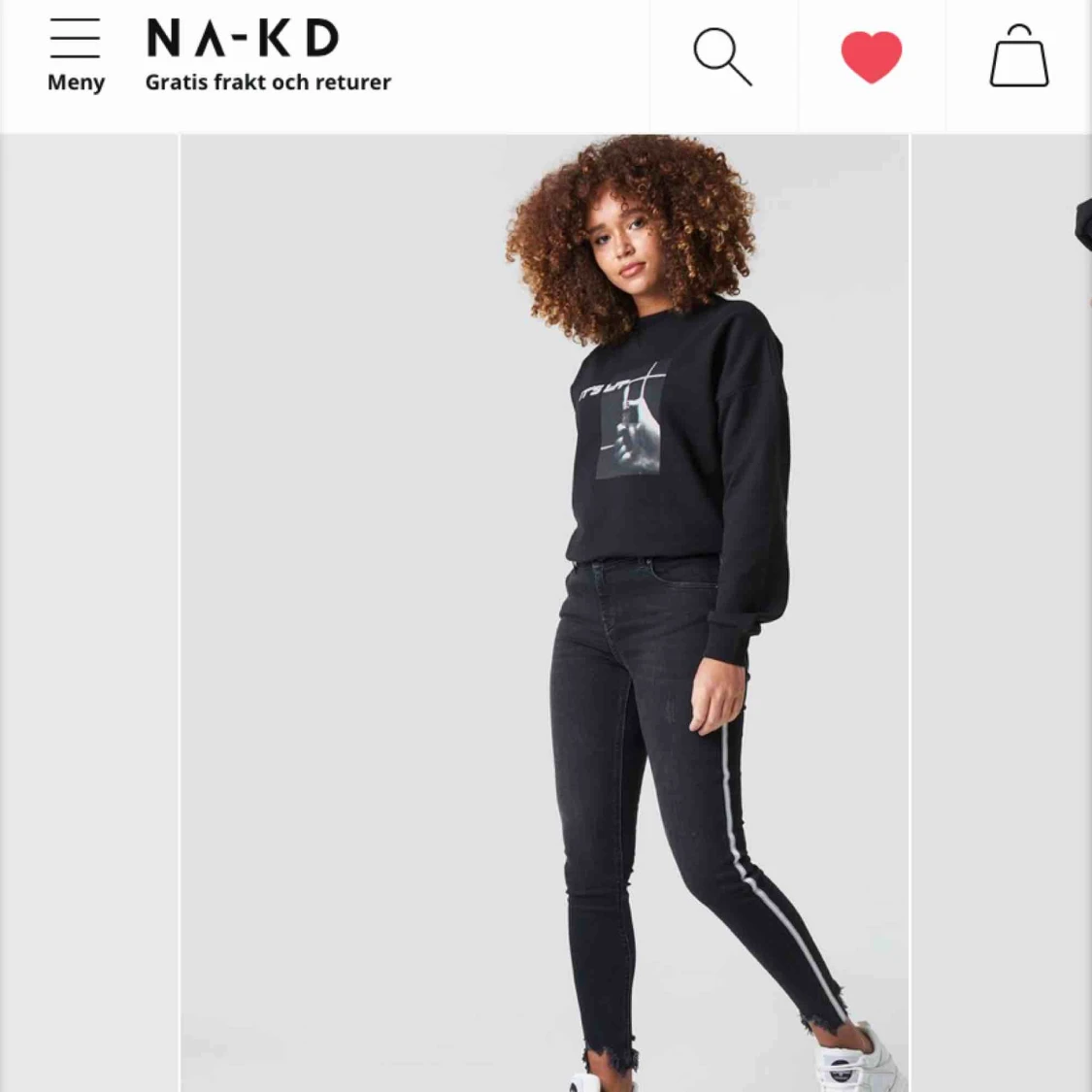
Task: Open favorites via the red heart
Action: click(871, 57)
